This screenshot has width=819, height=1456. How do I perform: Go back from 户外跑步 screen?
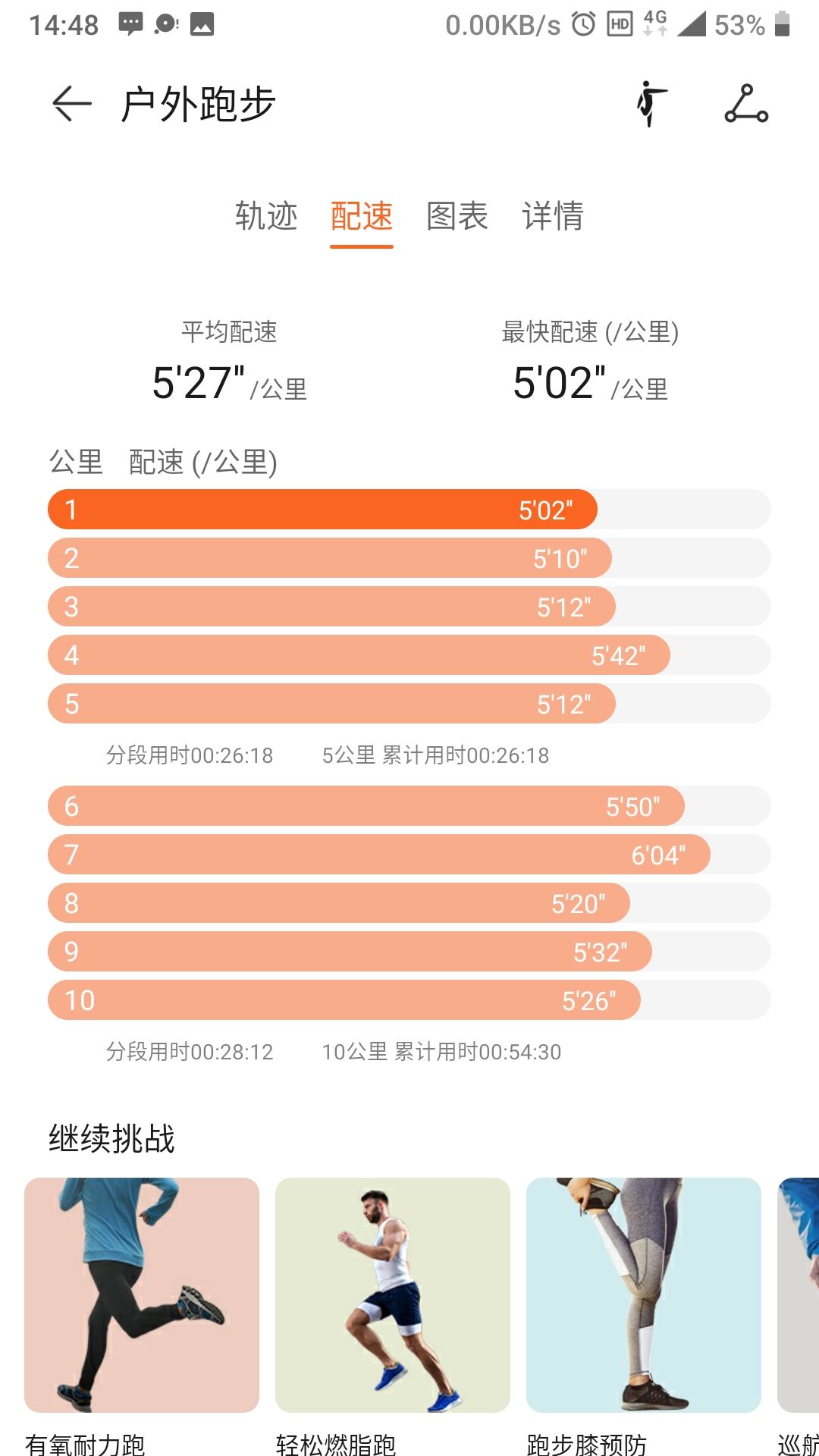click(x=72, y=104)
